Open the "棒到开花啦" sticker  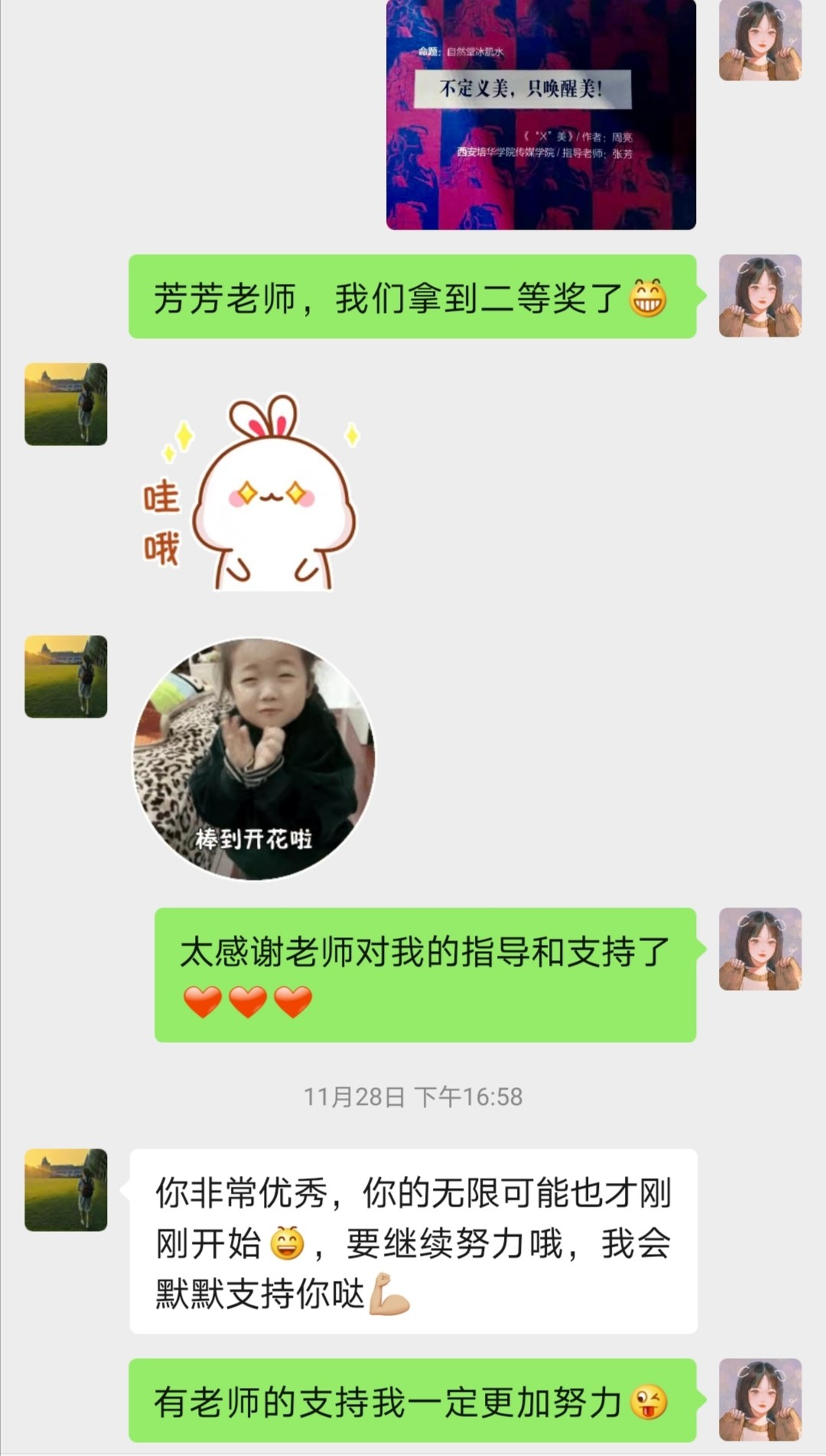click(x=254, y=759)
